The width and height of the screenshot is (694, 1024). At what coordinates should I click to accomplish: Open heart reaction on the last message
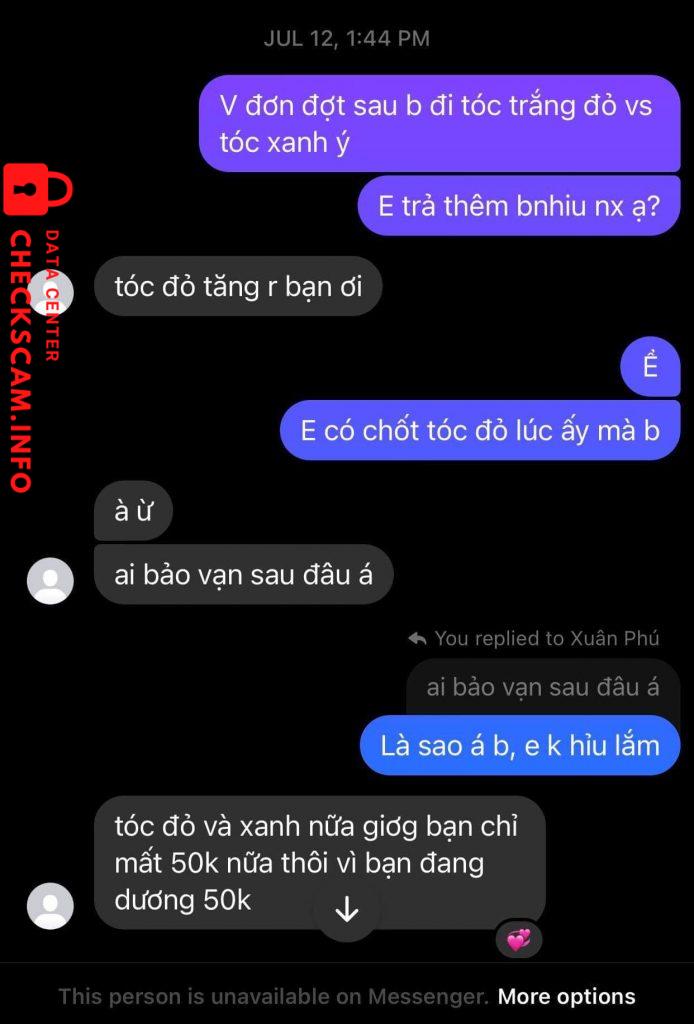click(519, 939)
